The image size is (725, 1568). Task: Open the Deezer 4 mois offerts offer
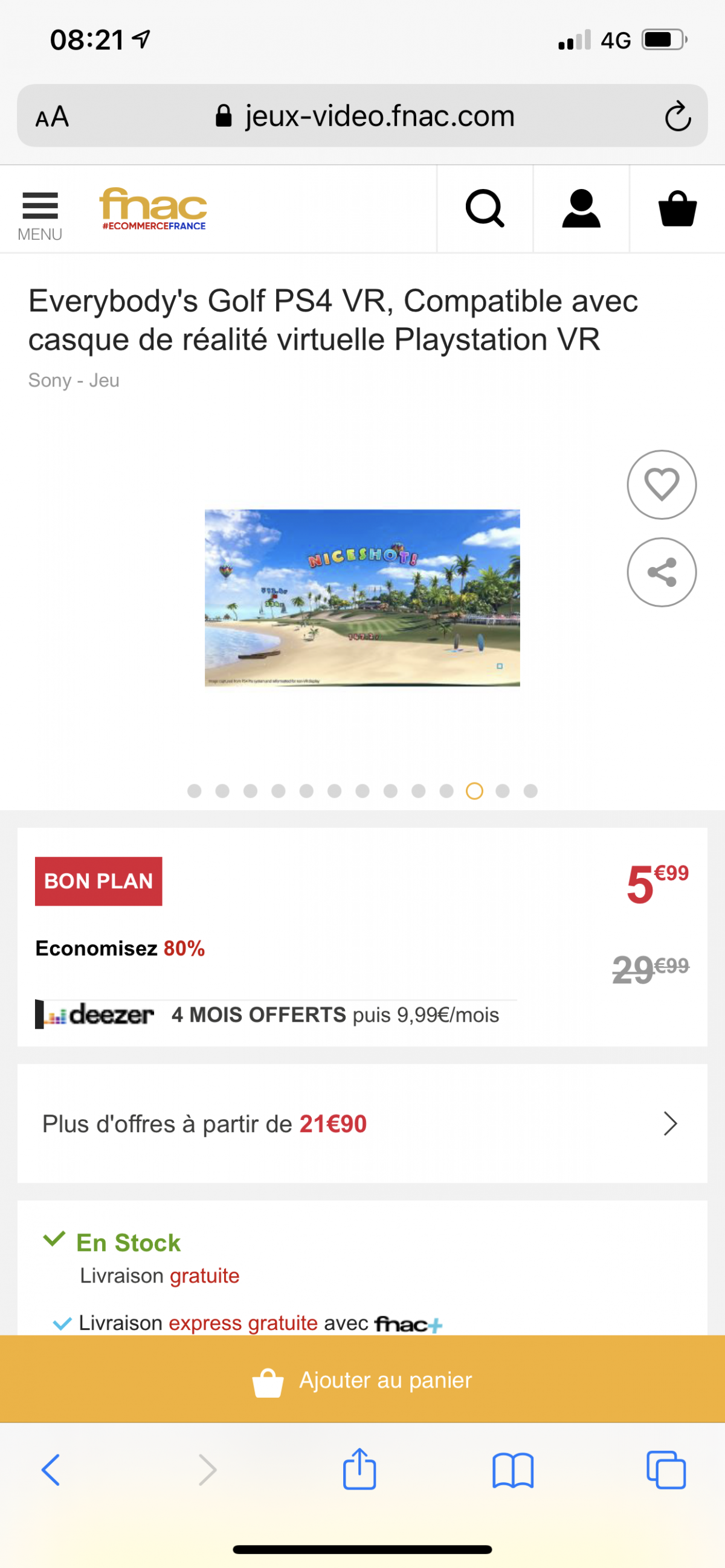tap(268, 1015)
